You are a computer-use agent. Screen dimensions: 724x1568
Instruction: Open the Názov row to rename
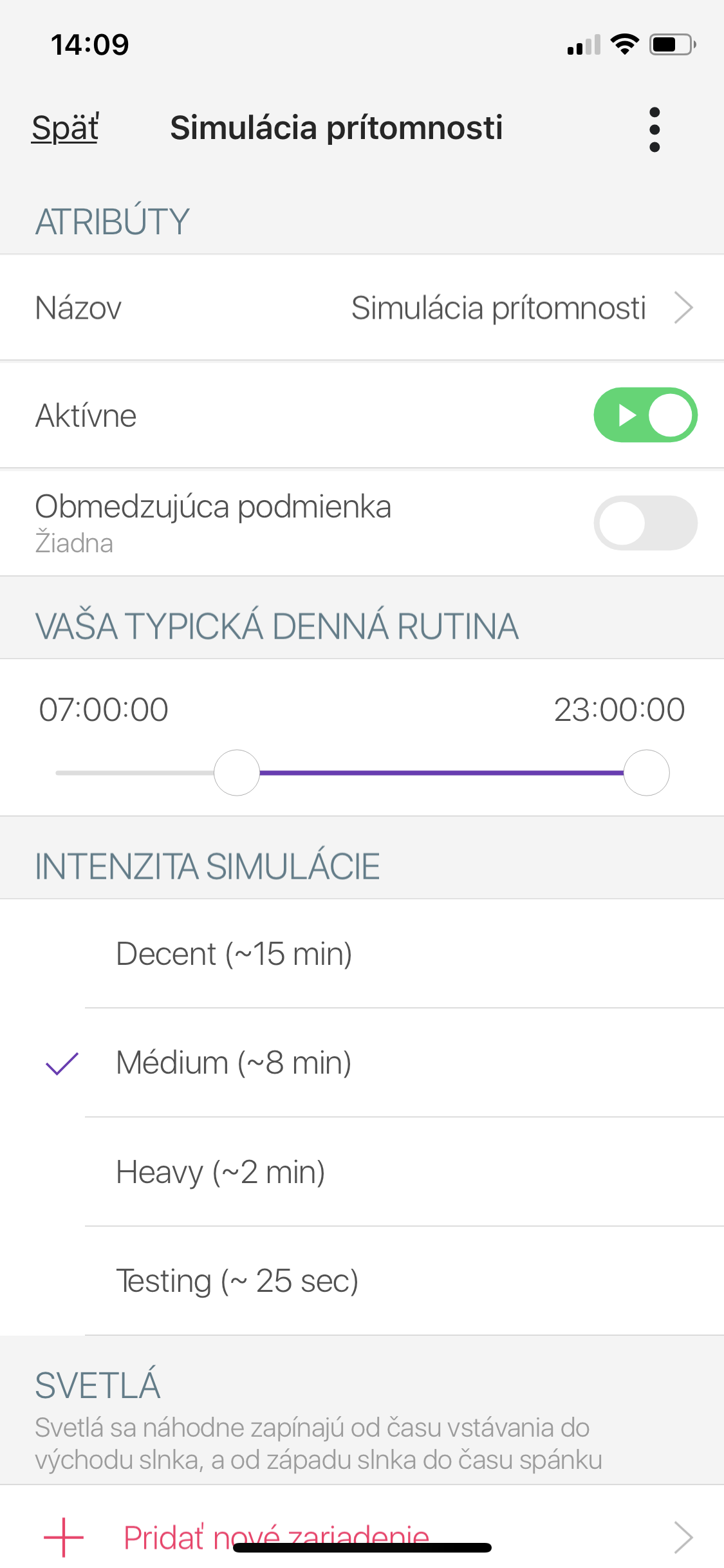[x=362, y=308]
